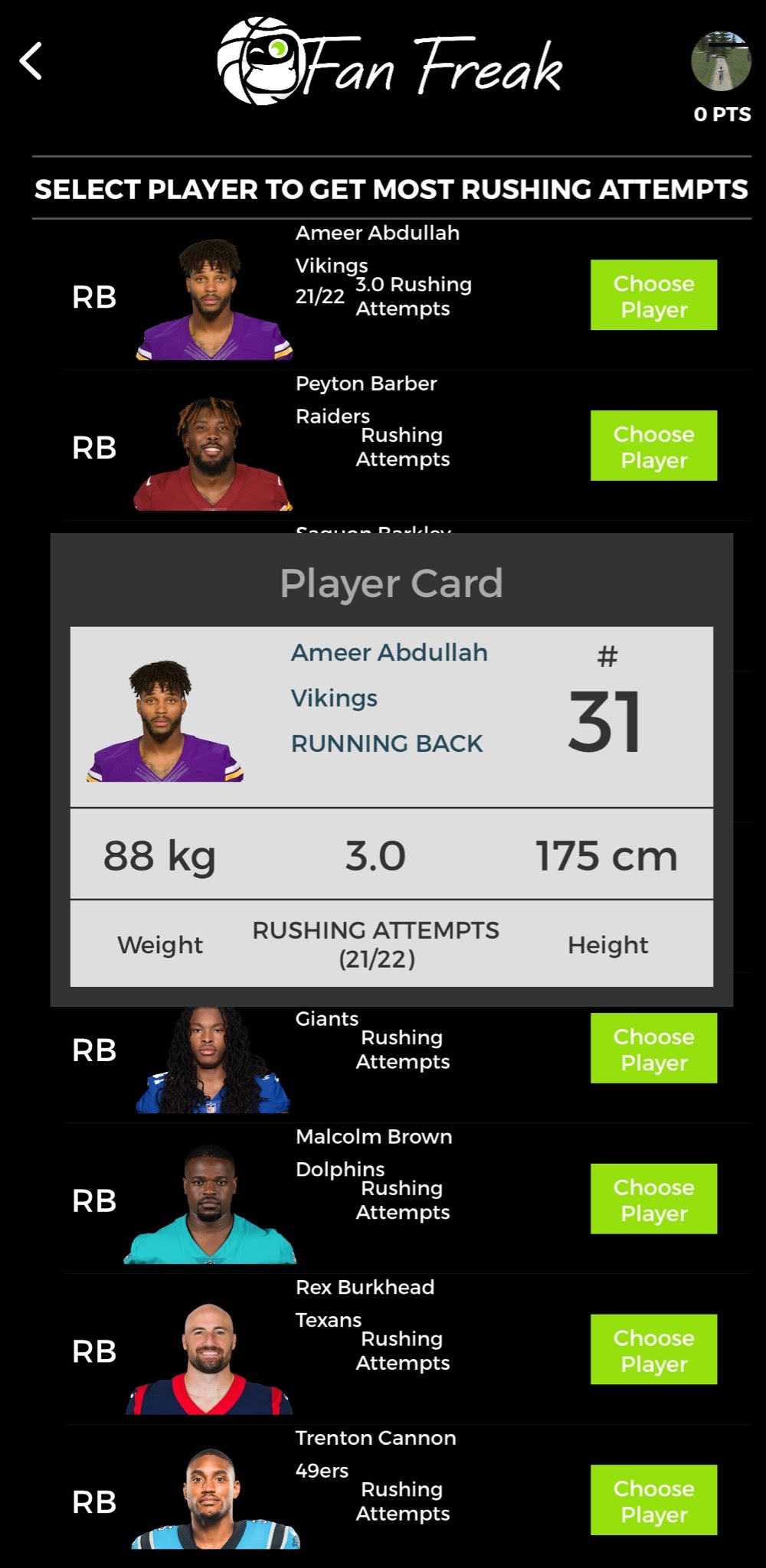Screen dimensions: 766x1568
Task: Choose player Peyton Barber
Action: (x=653, y=446)
